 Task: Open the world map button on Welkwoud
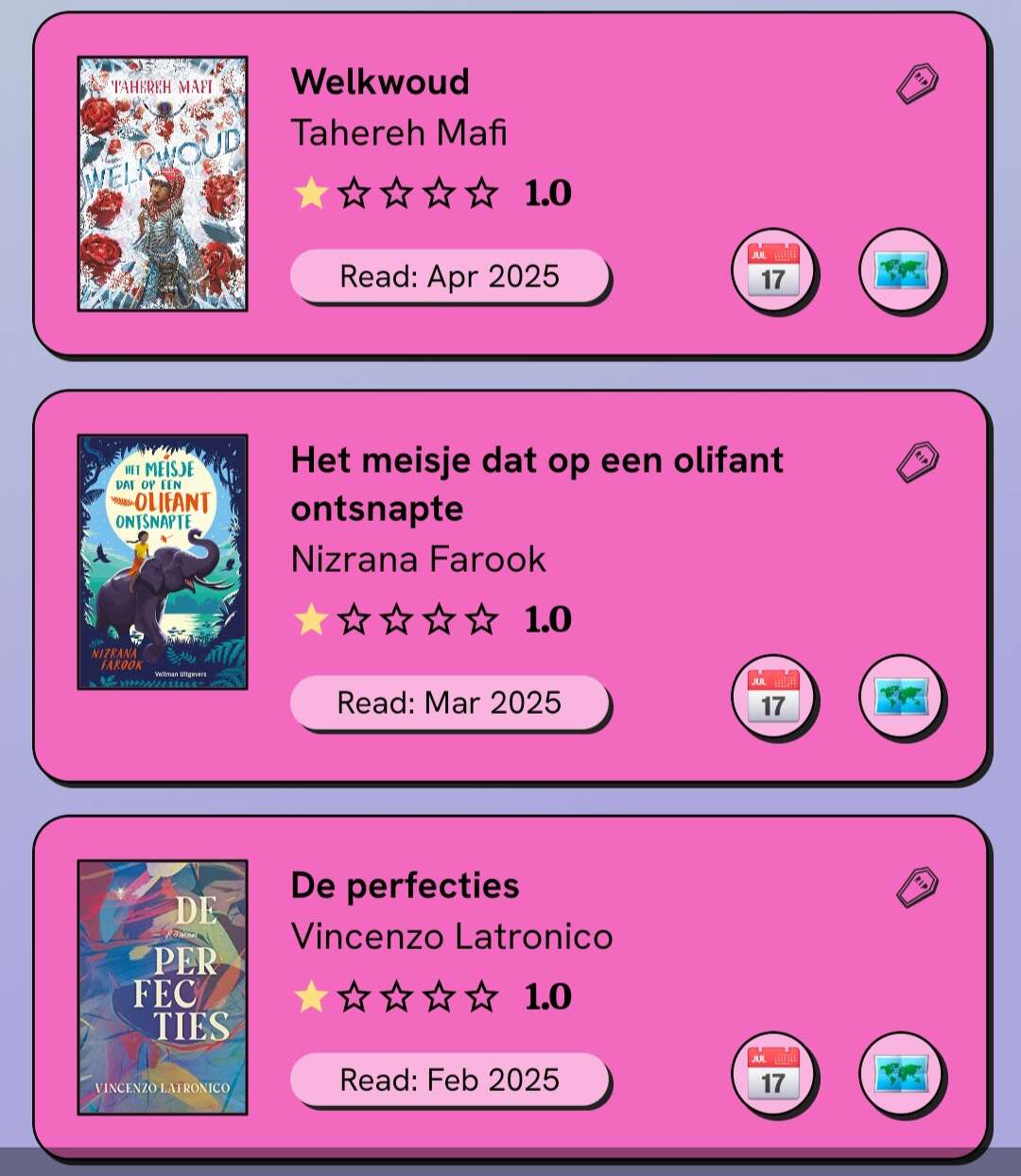click(901, 272)
